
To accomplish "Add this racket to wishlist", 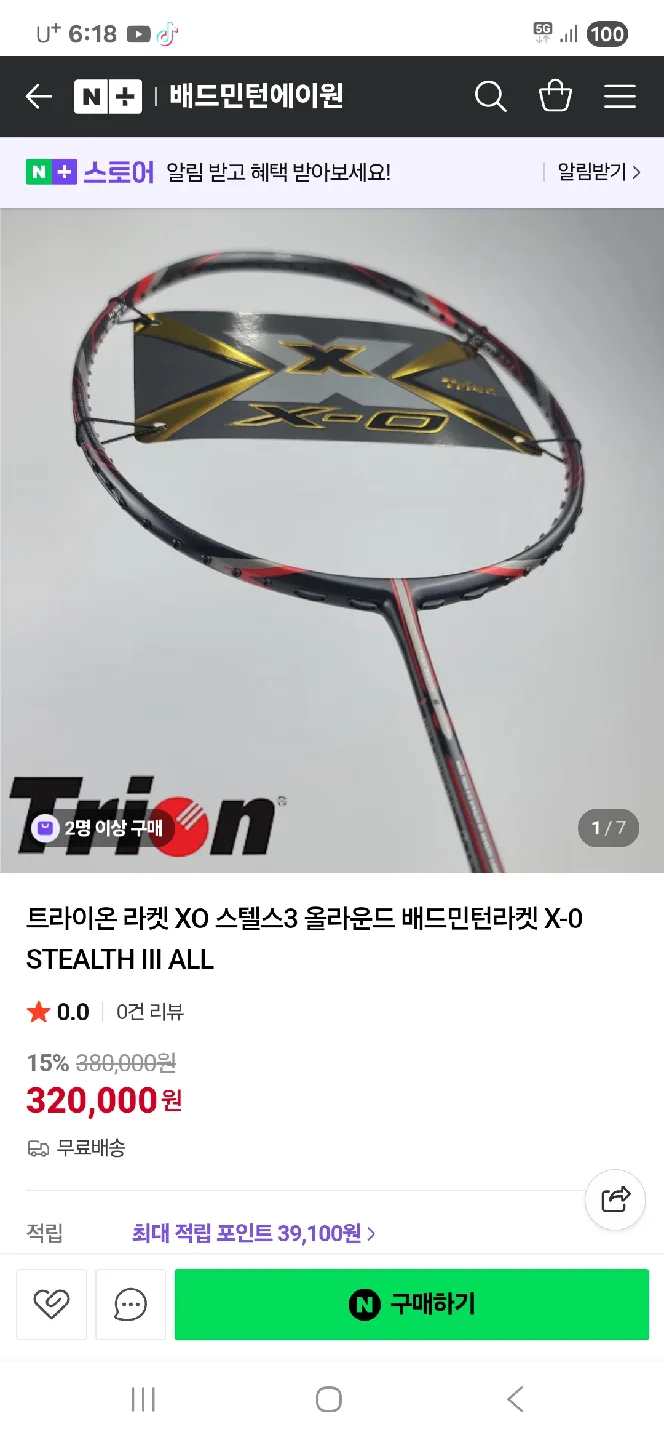I will tap(51, 1304).
